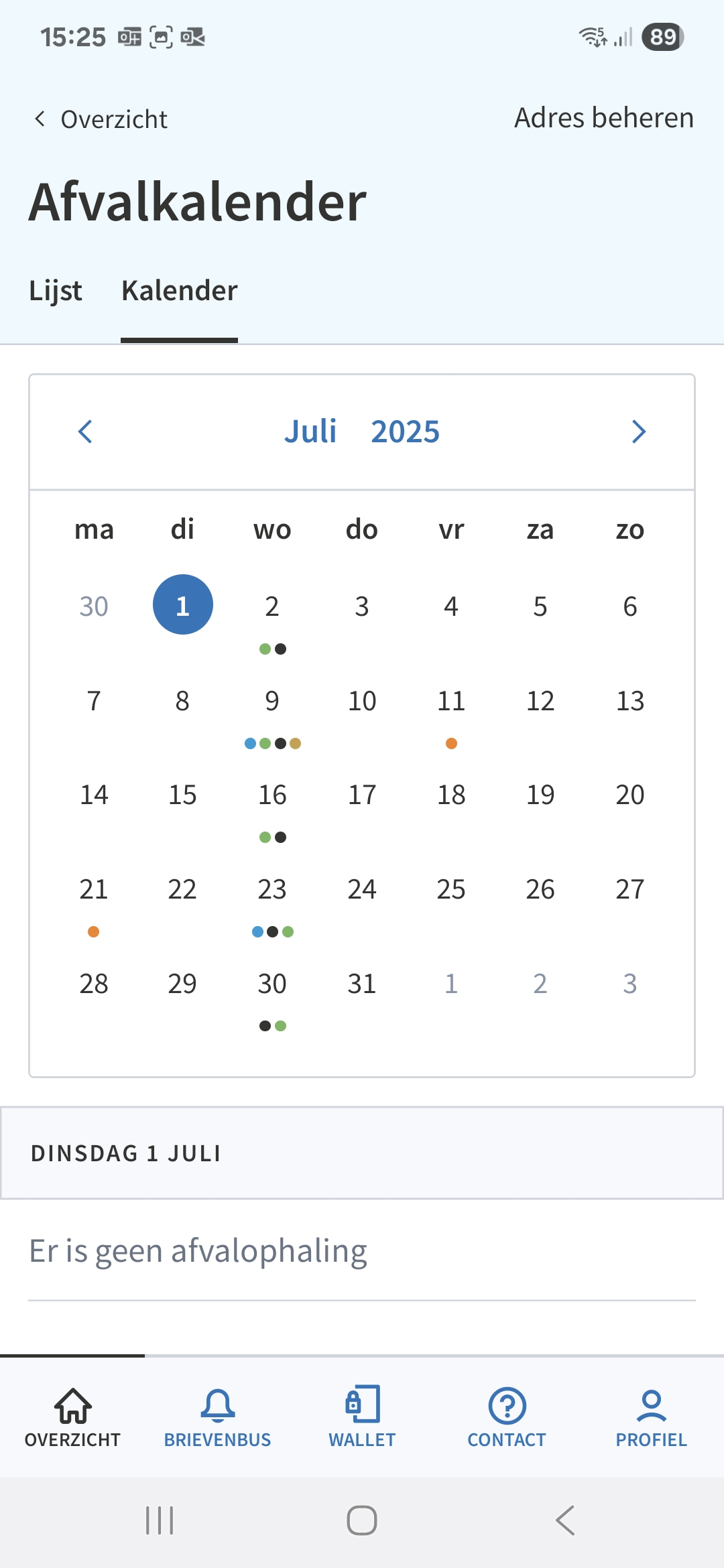Go to the next month
This screenshot has width=724, height=1568.
tap(638, 432)
